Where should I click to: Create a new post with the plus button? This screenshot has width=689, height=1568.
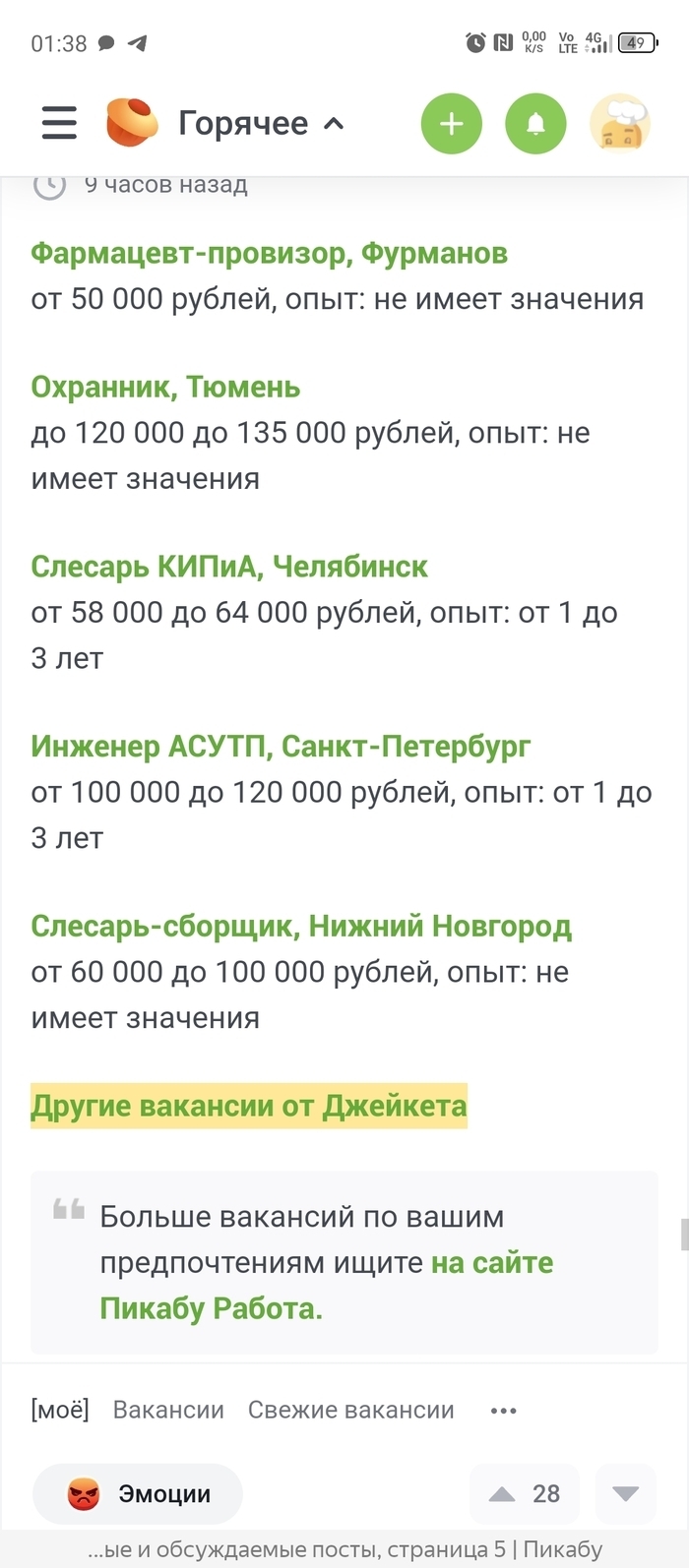[x=451, y=124]
